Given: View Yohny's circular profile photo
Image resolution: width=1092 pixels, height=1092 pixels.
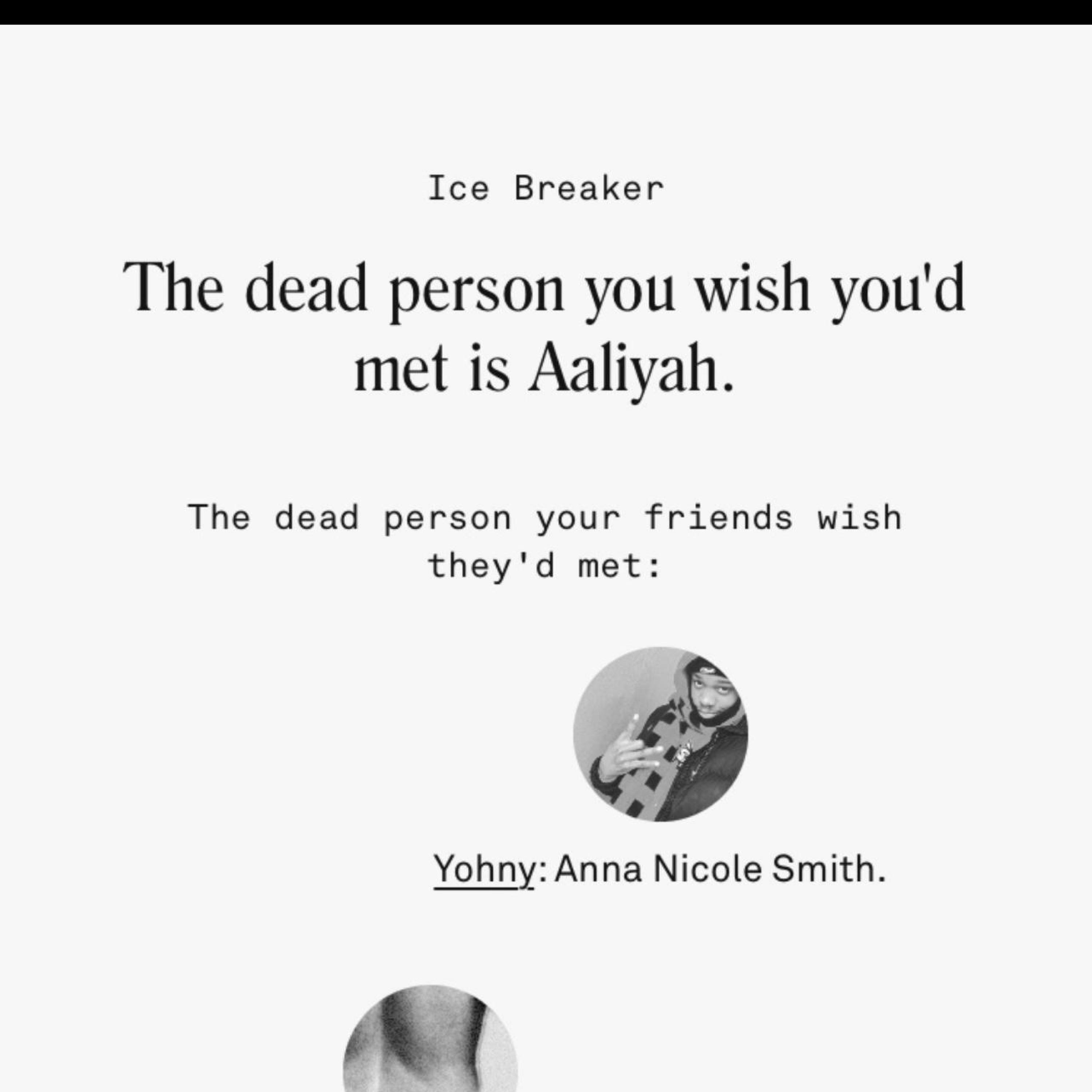Looking at the screenshot, I should 660,734.
